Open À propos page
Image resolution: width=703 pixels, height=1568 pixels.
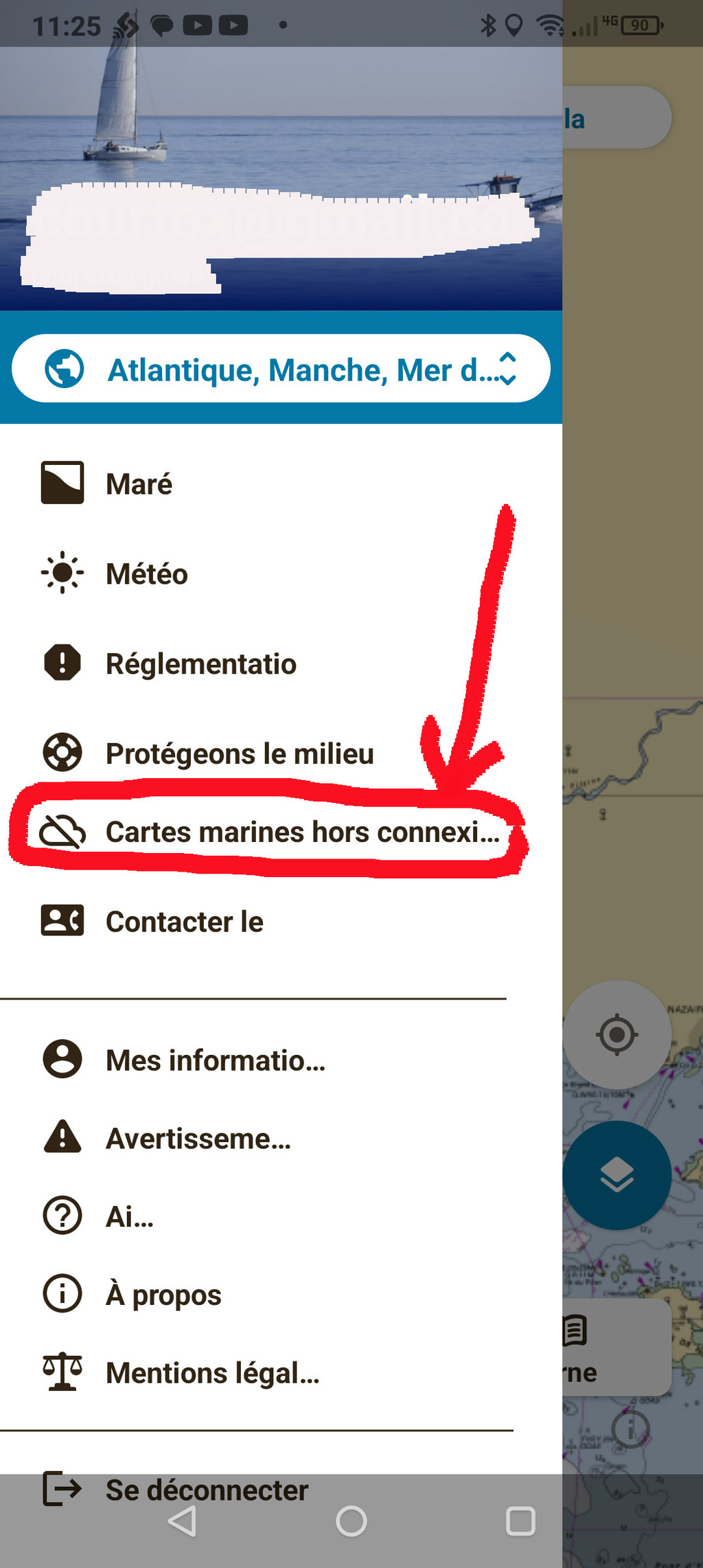(281, 1295)
